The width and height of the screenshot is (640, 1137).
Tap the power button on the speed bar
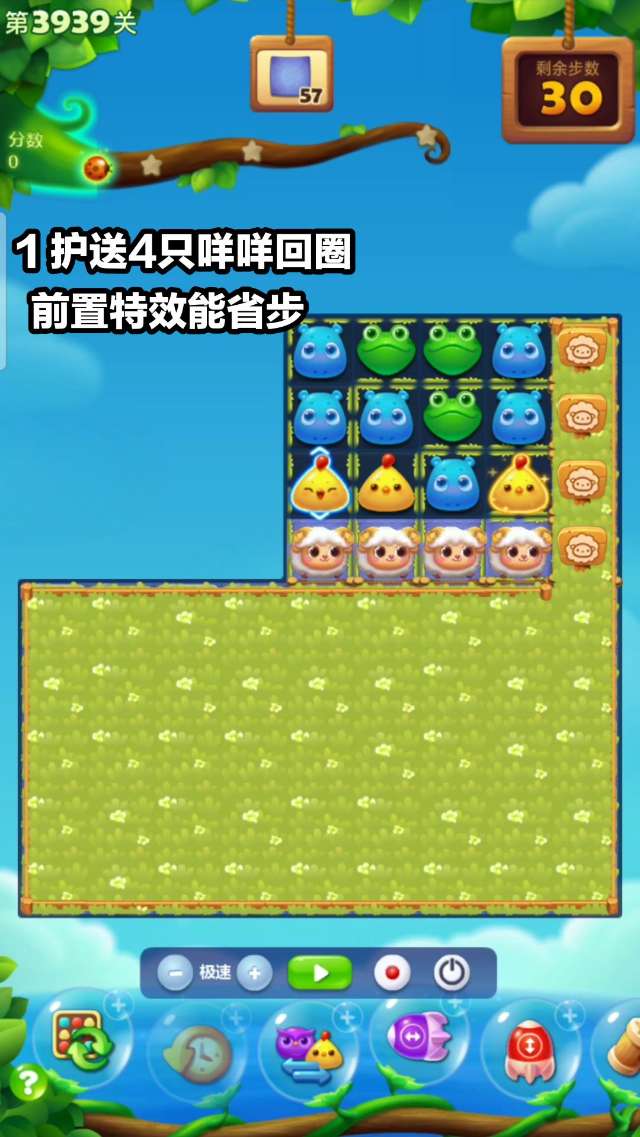[x=451, y=972]
